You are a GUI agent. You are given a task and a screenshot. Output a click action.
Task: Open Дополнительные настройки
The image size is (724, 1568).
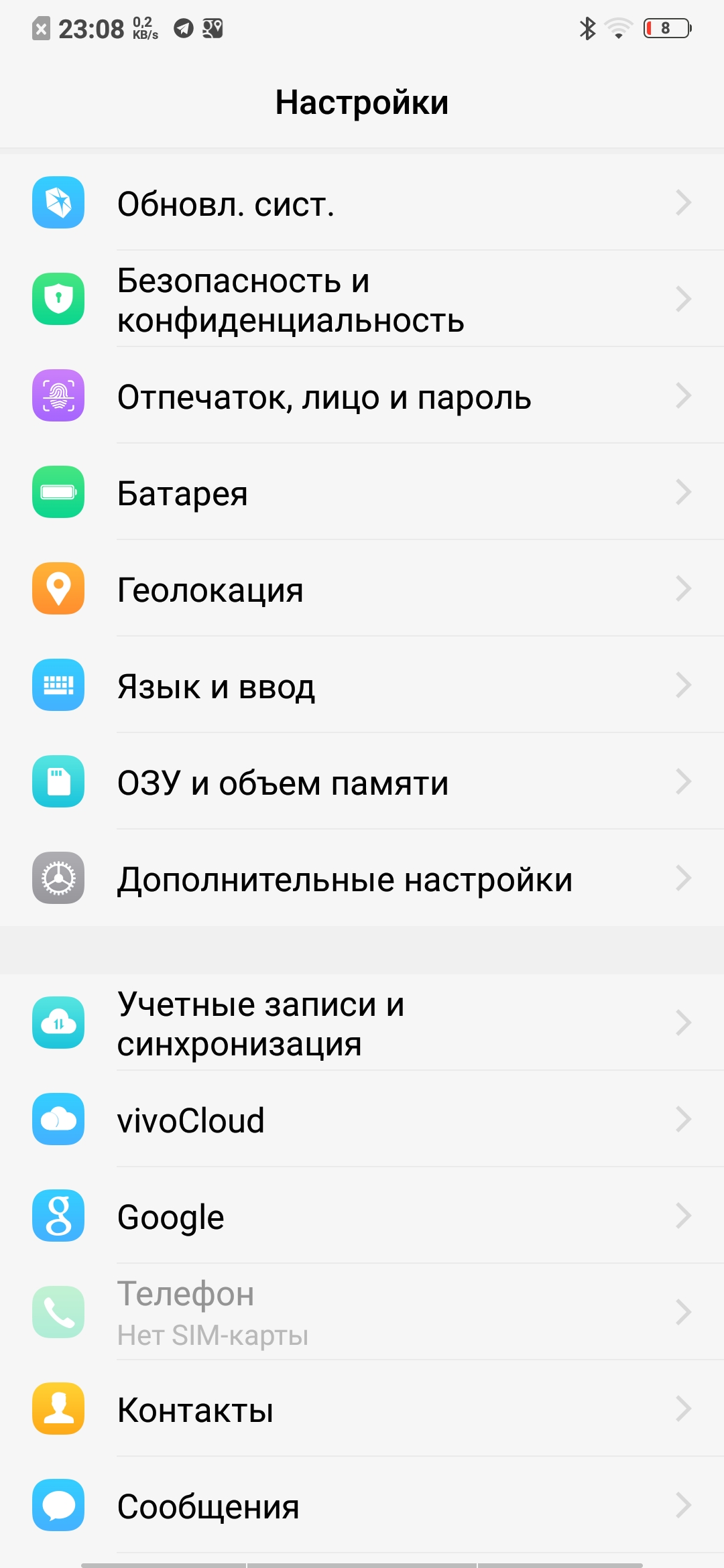coord(362,878)
